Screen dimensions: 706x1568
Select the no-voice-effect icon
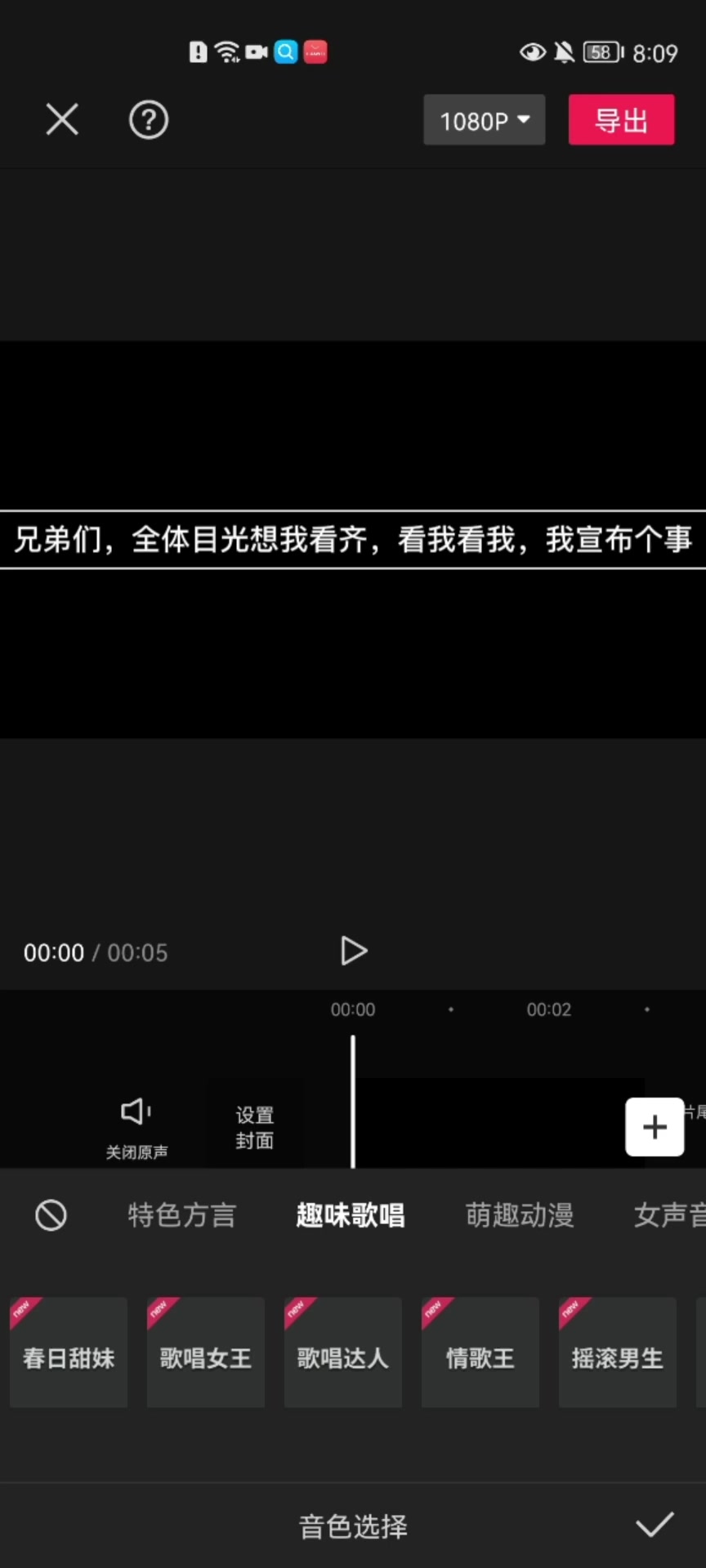click(x=51, y=1215)
